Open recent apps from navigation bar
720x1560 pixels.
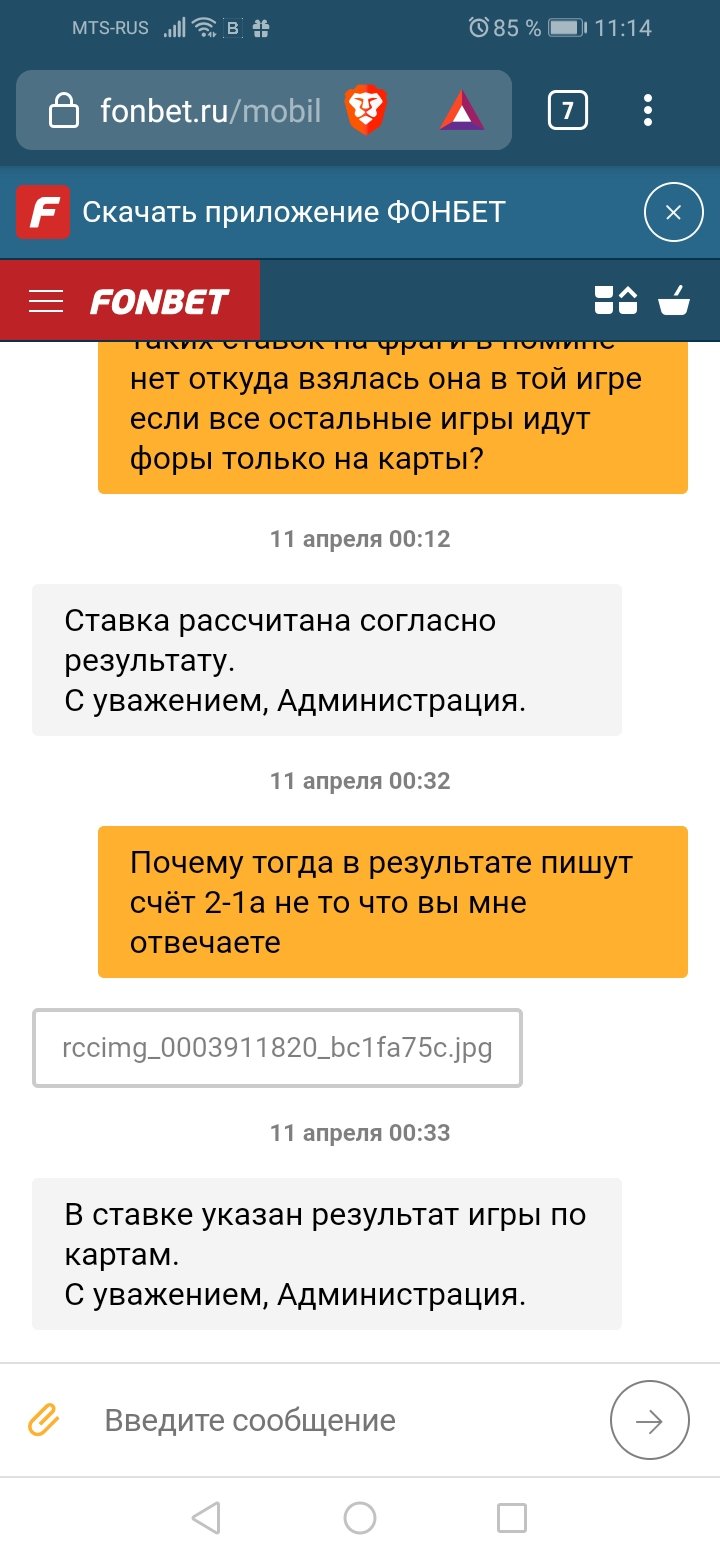click(x=512, y=1518)
